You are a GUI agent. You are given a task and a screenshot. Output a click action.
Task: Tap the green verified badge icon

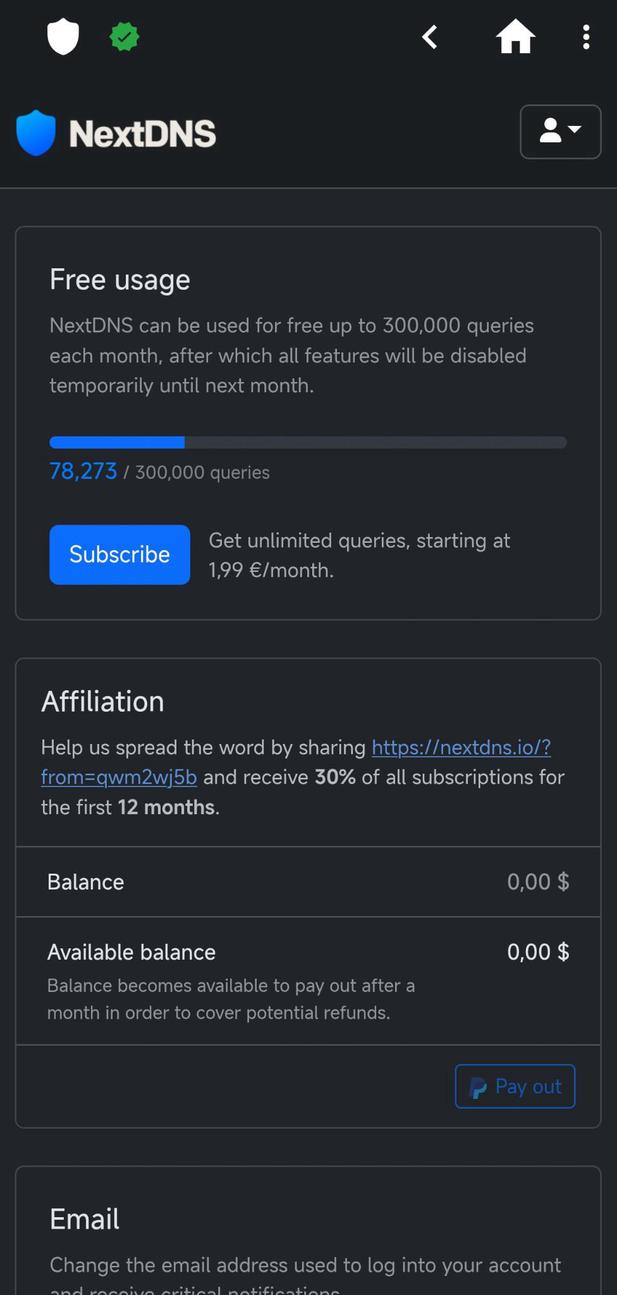[x=124, y=37]
